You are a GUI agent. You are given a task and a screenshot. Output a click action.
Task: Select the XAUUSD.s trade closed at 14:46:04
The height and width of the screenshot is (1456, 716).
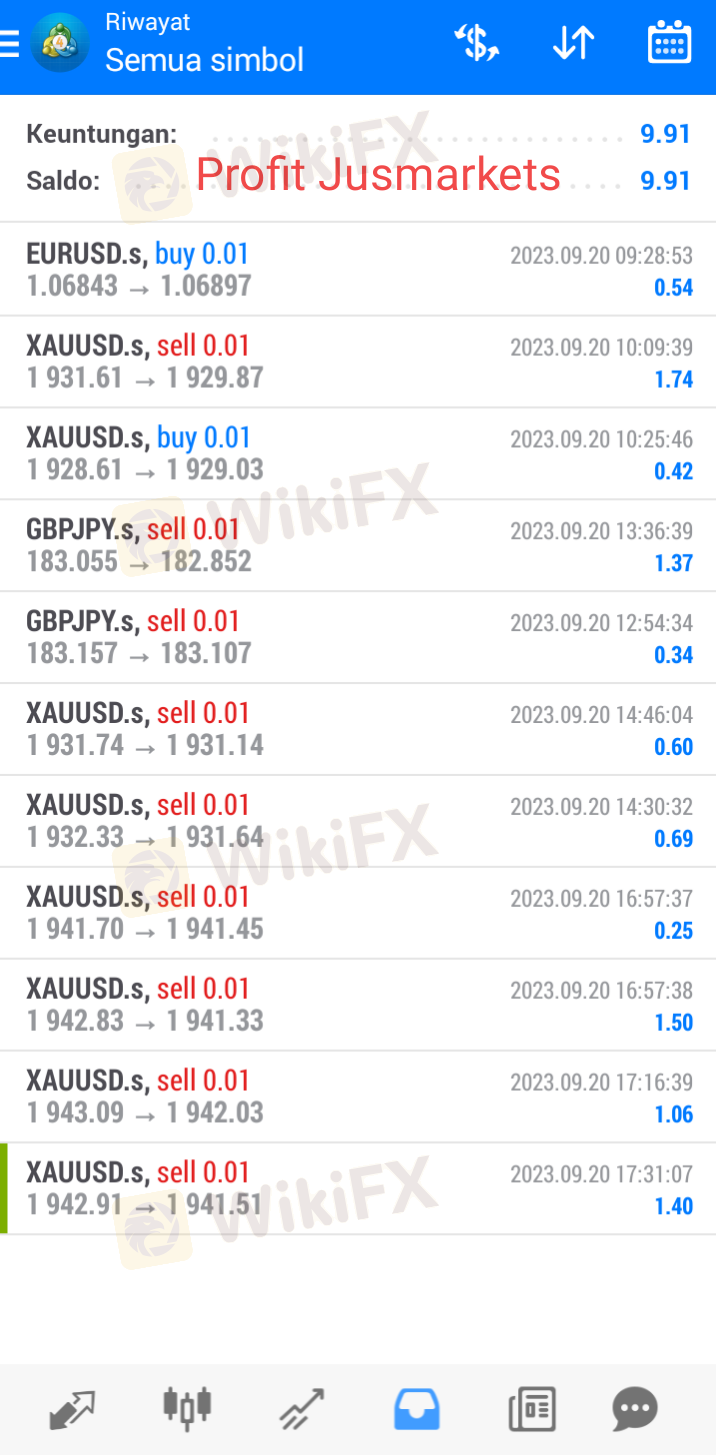358,730
